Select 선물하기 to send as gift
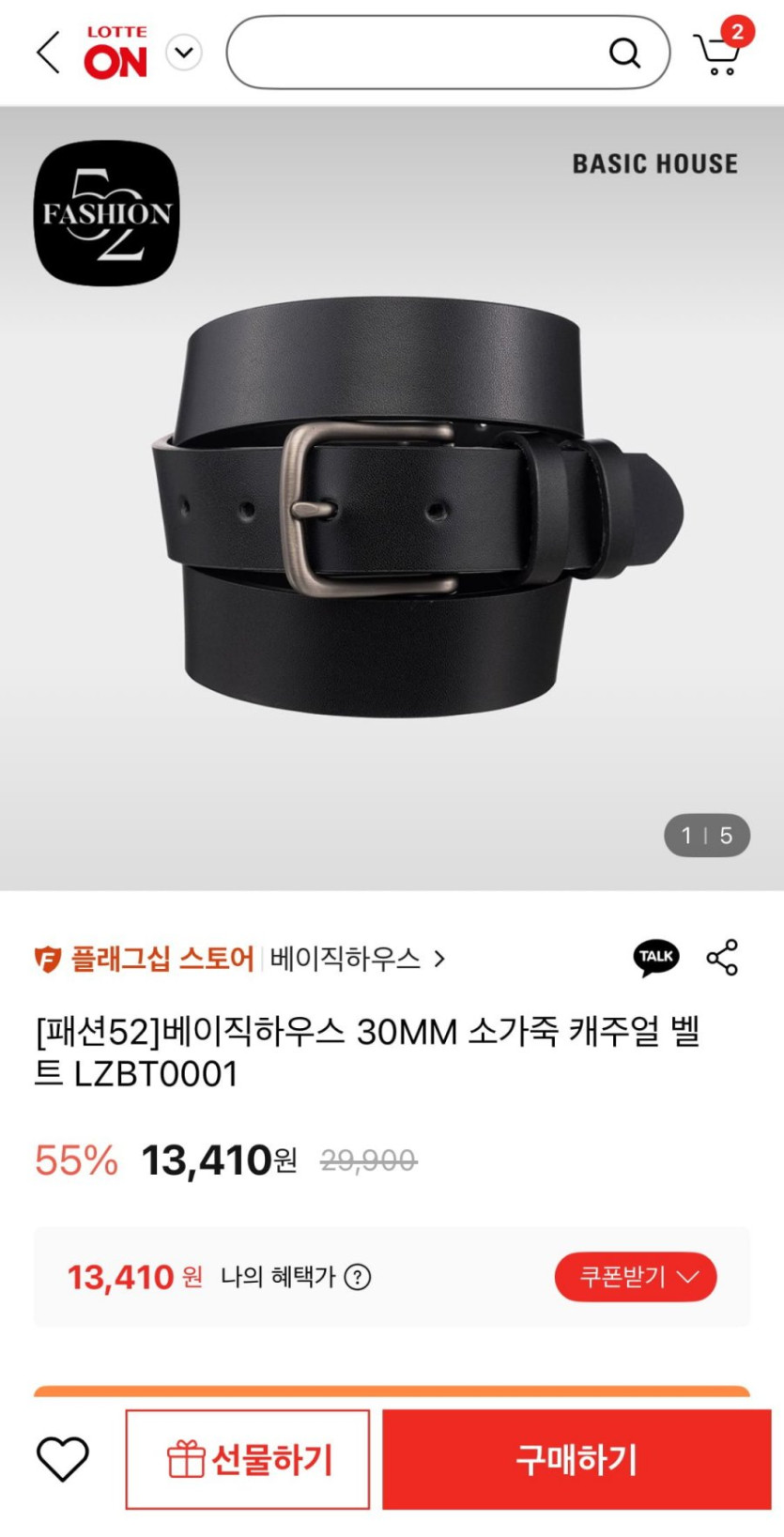Screen dimensions: 784x1537 click(x=248, y=1459)
